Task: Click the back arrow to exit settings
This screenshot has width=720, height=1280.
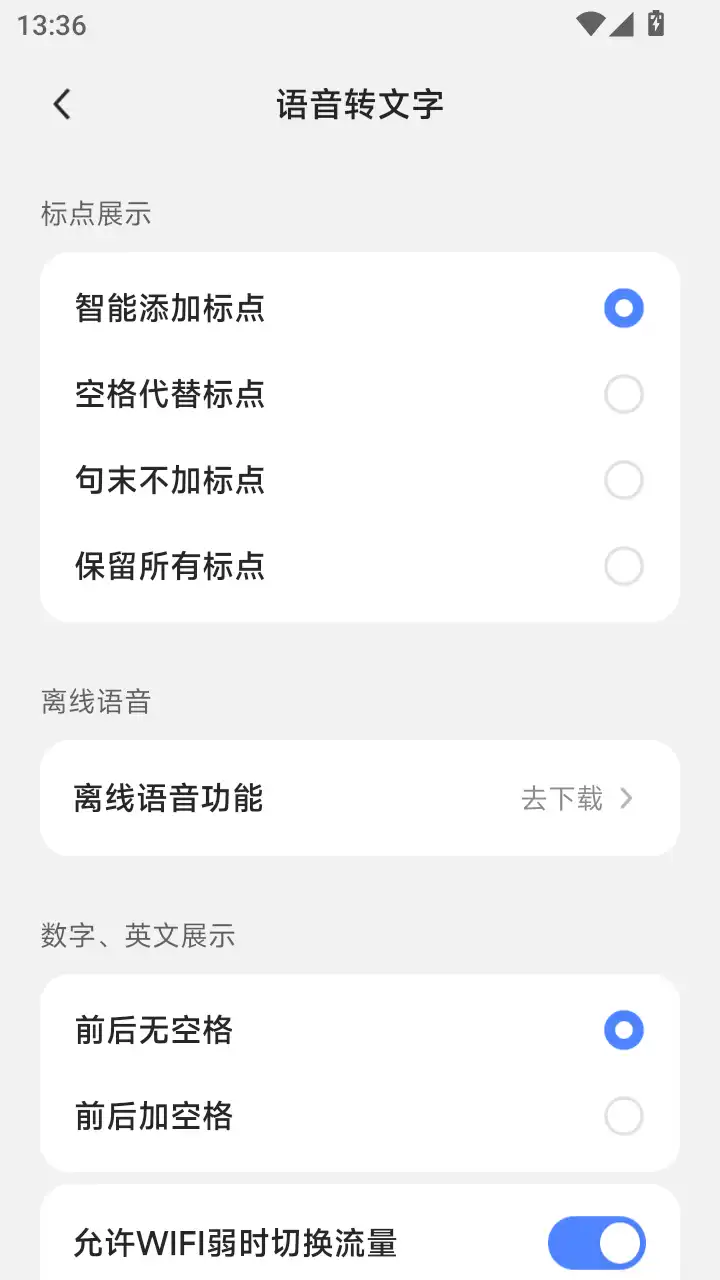Action: pos(61,103)
